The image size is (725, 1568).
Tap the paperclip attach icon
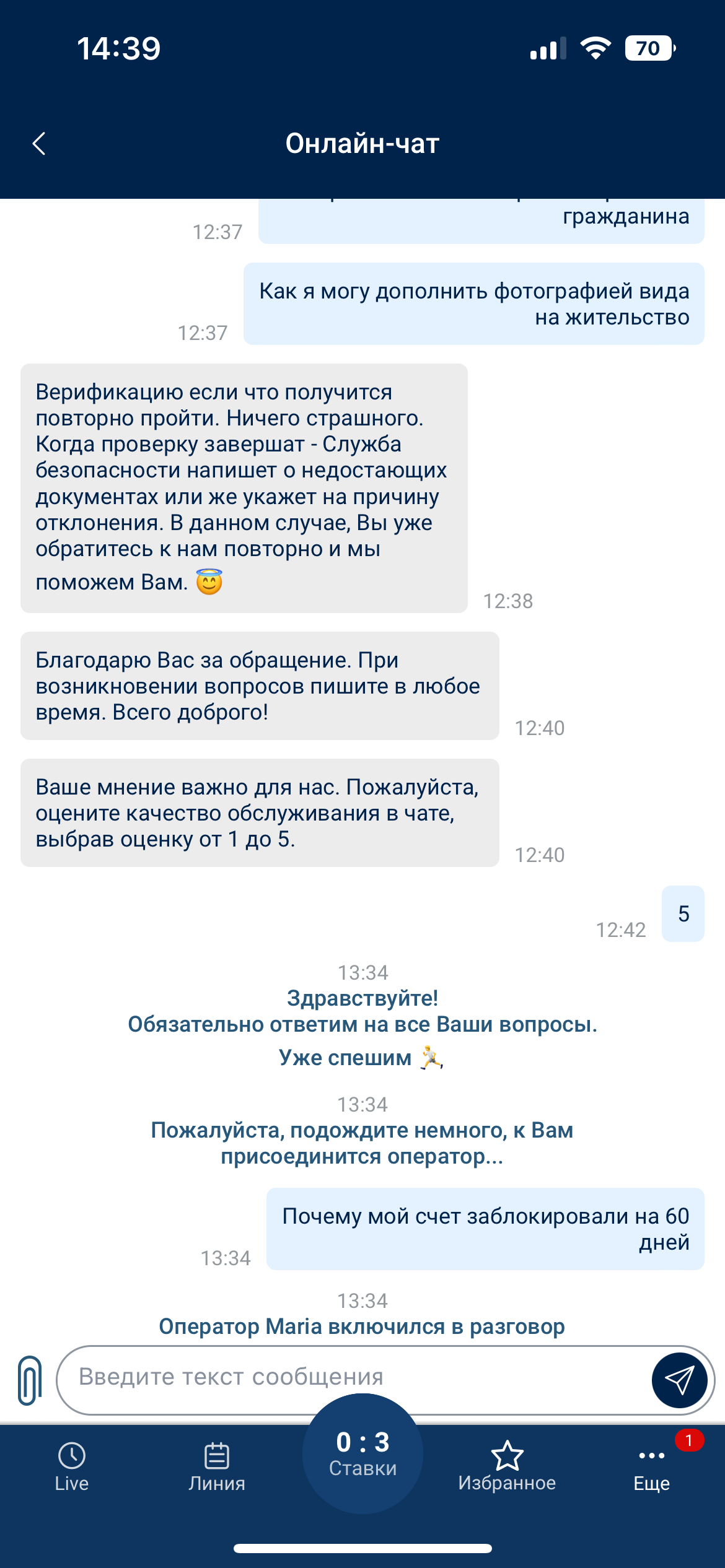point(30,1380)
